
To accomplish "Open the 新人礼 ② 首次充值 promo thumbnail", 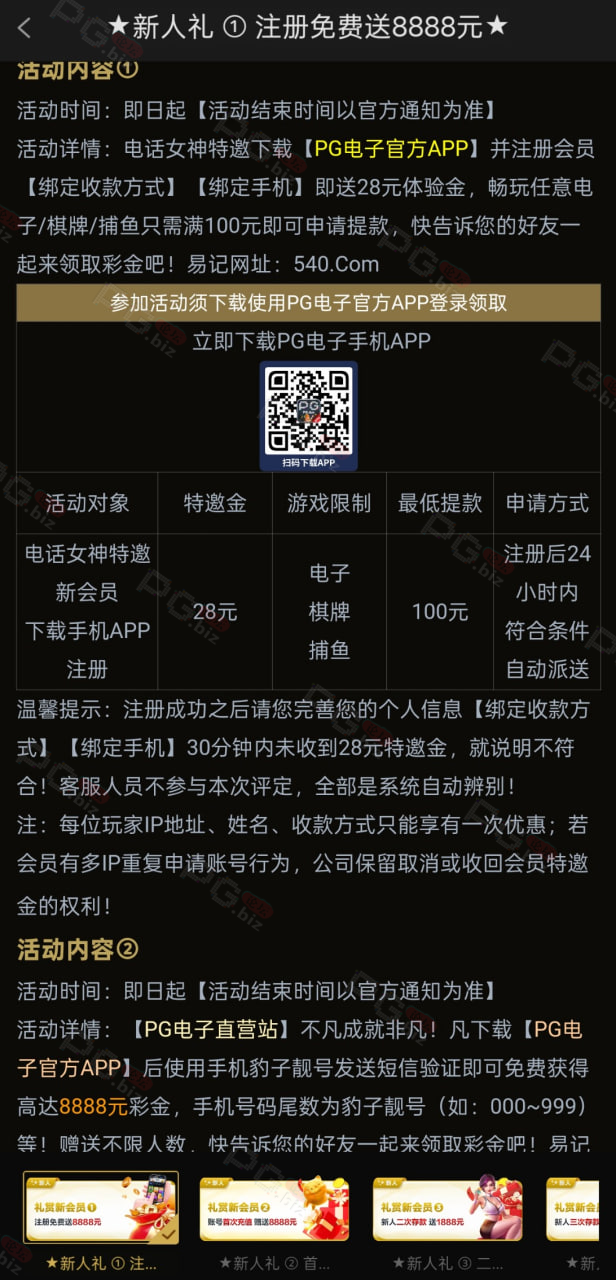I will pyautogui.click(x=276, y=1209).
